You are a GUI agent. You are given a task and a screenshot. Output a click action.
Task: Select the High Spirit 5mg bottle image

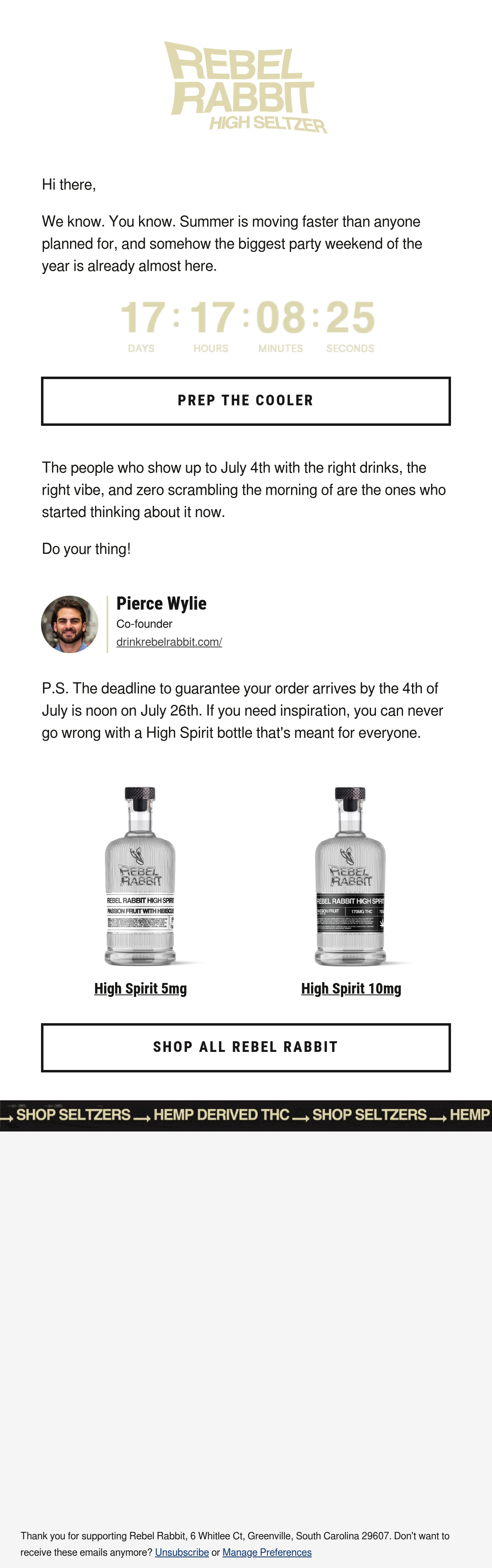coord(141,877)
